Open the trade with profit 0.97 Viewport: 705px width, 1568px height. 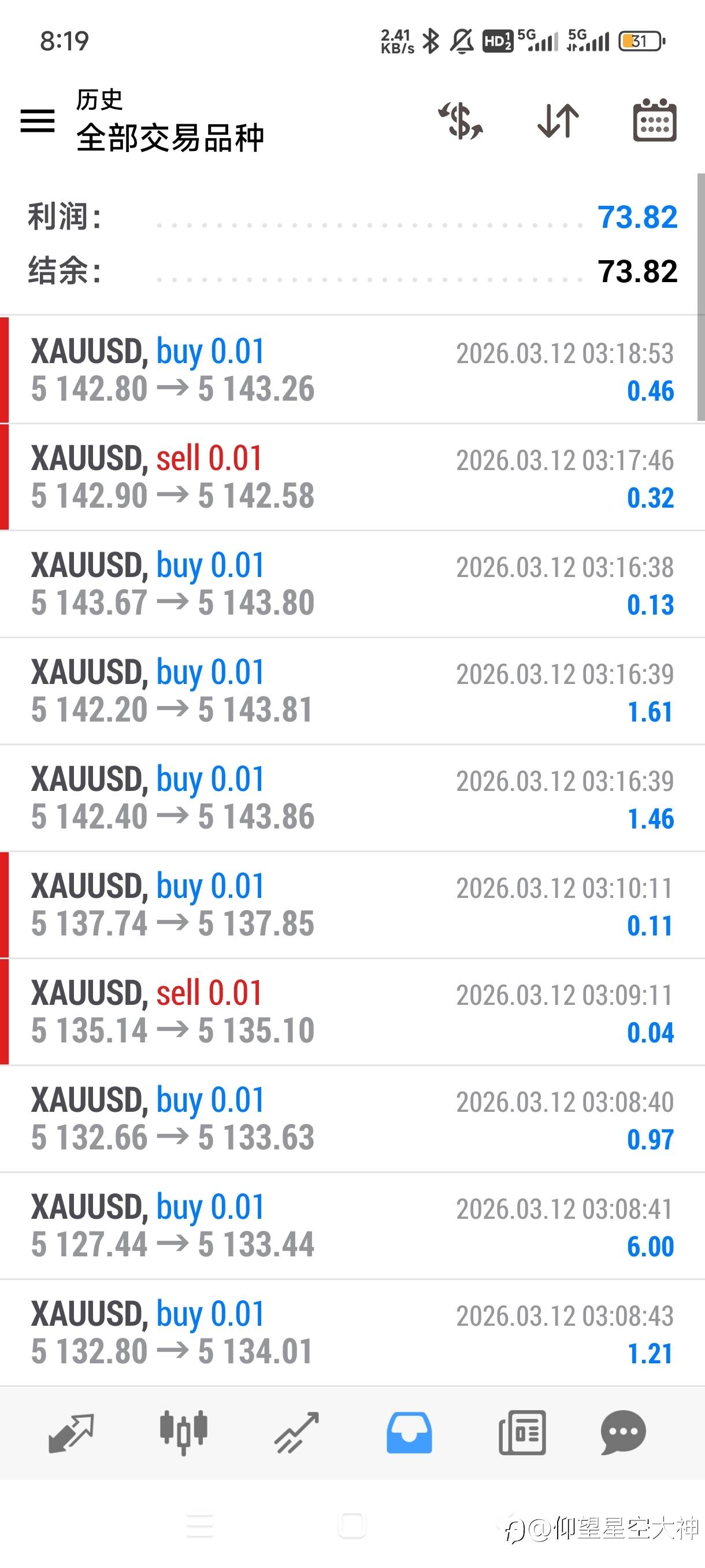352,1119
